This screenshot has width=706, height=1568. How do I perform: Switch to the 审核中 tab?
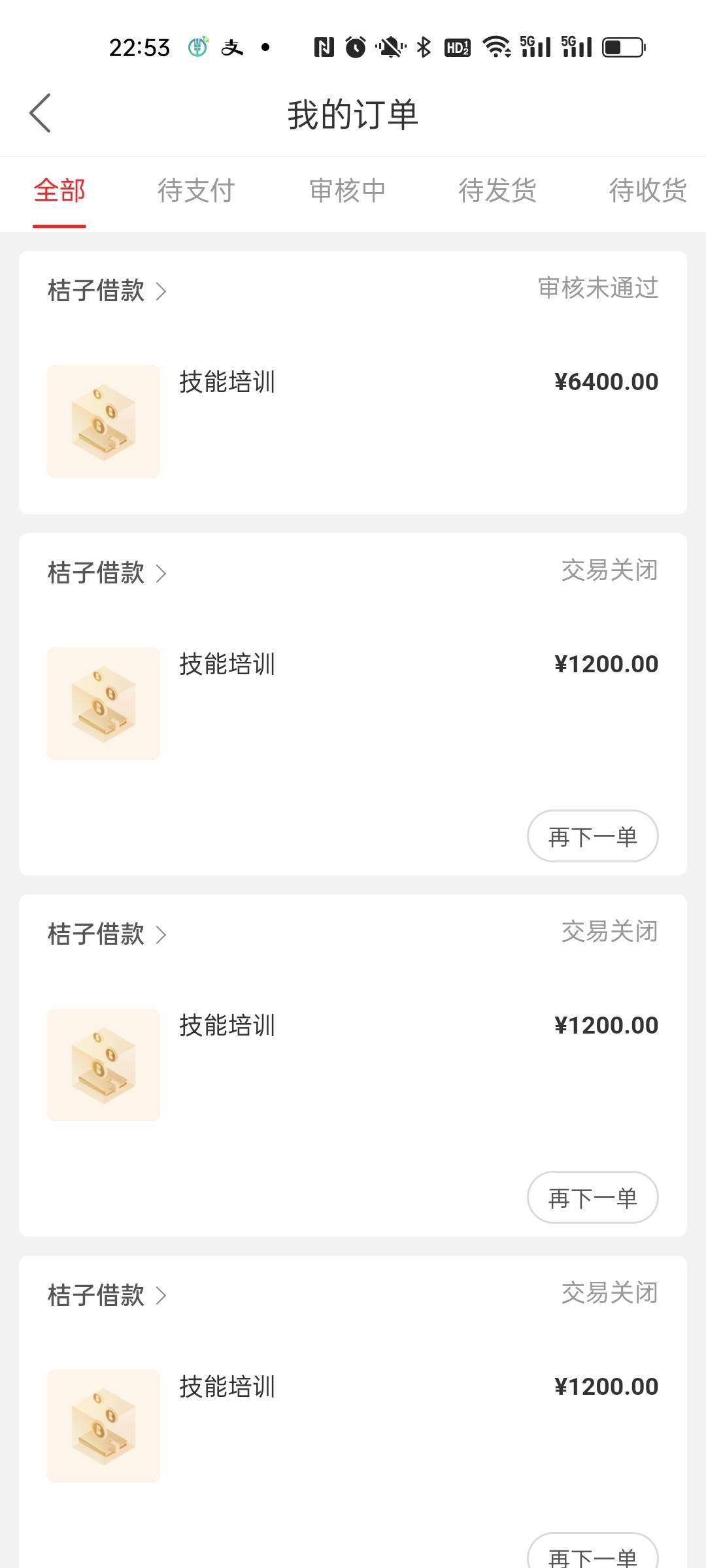tap(347, 191)
